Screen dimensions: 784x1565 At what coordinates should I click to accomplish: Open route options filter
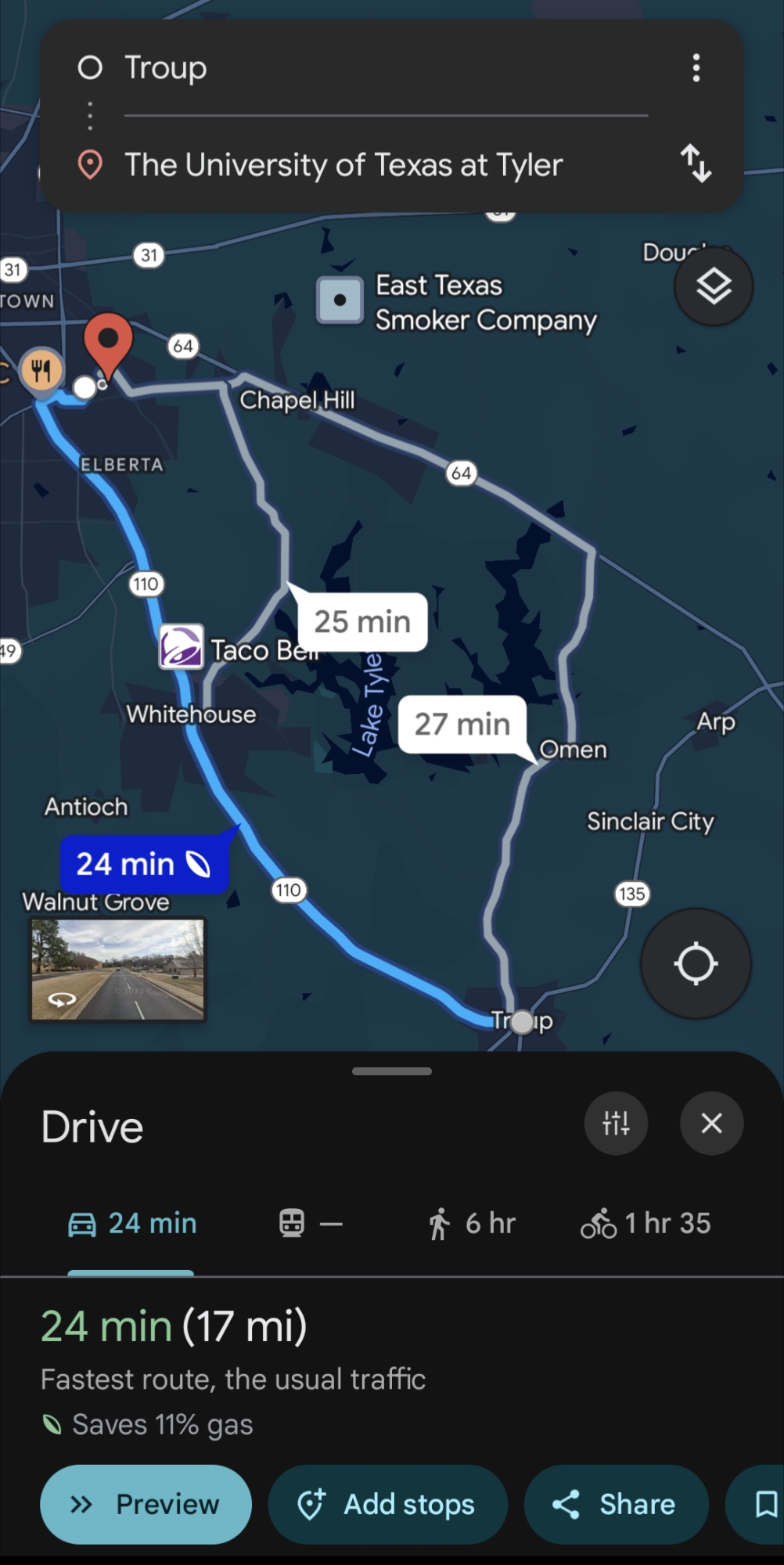coord(616,1123)
